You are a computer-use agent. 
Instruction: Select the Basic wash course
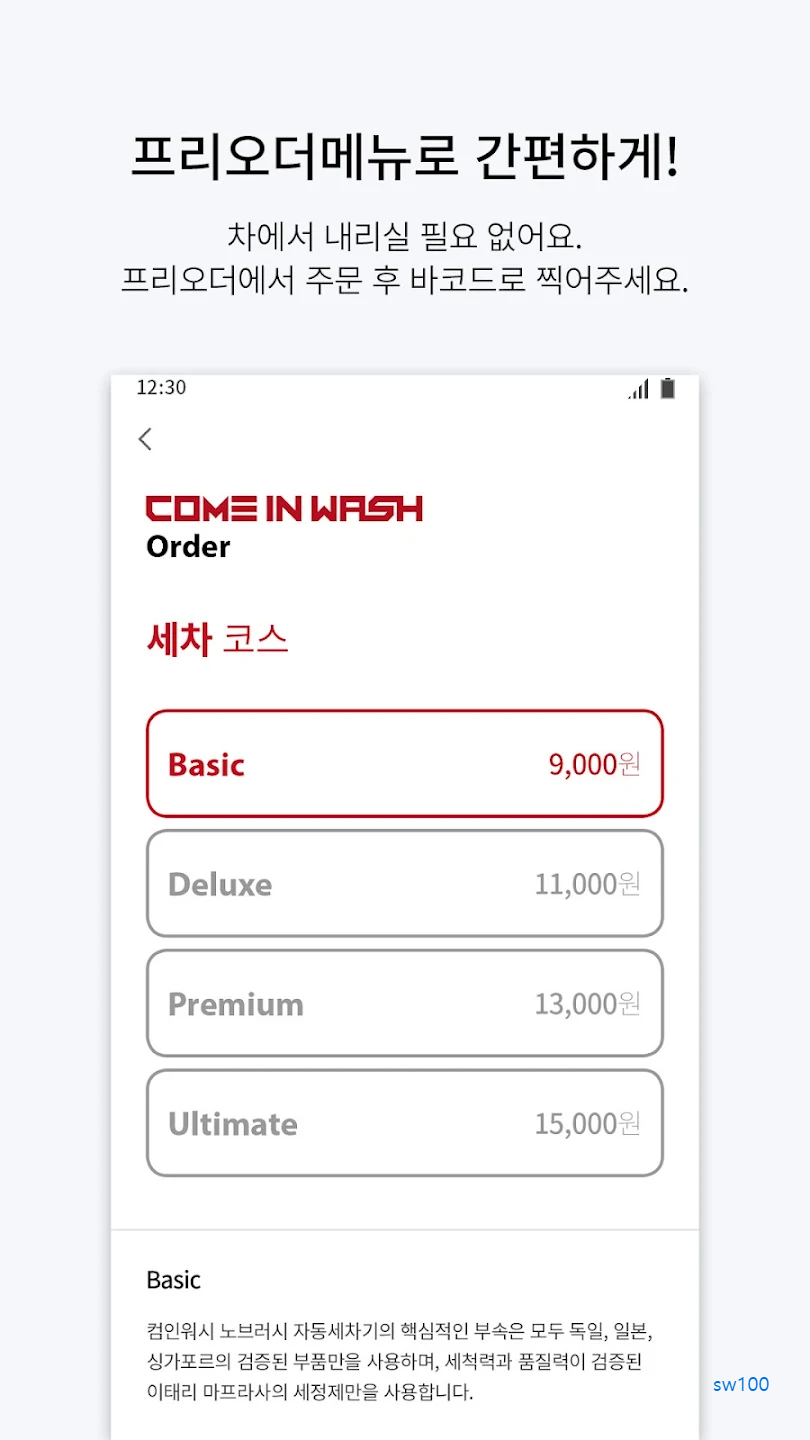404,763
